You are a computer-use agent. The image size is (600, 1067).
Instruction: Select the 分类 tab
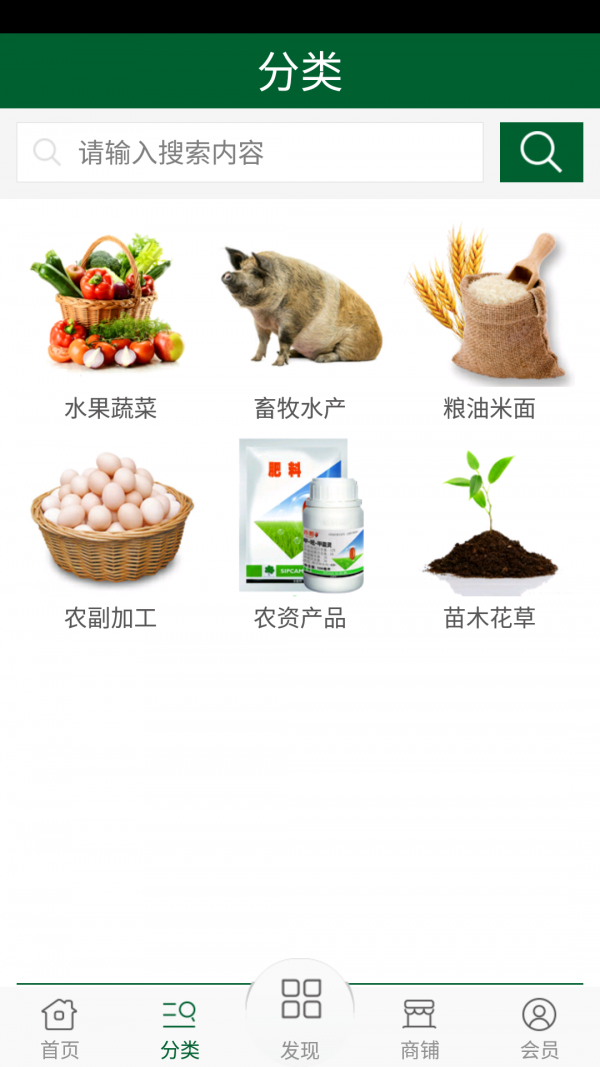pos(180,1028)
